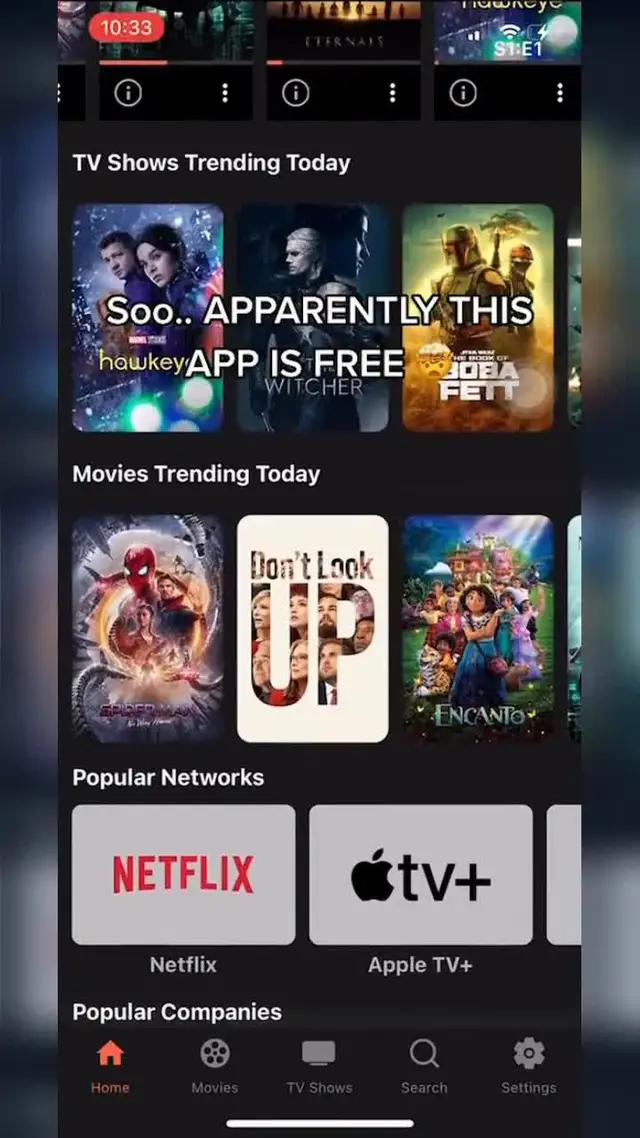Screen dimensions: 640x1138
Task: Open the Spider-Man movie poster
Action: [x=147, y=628]
